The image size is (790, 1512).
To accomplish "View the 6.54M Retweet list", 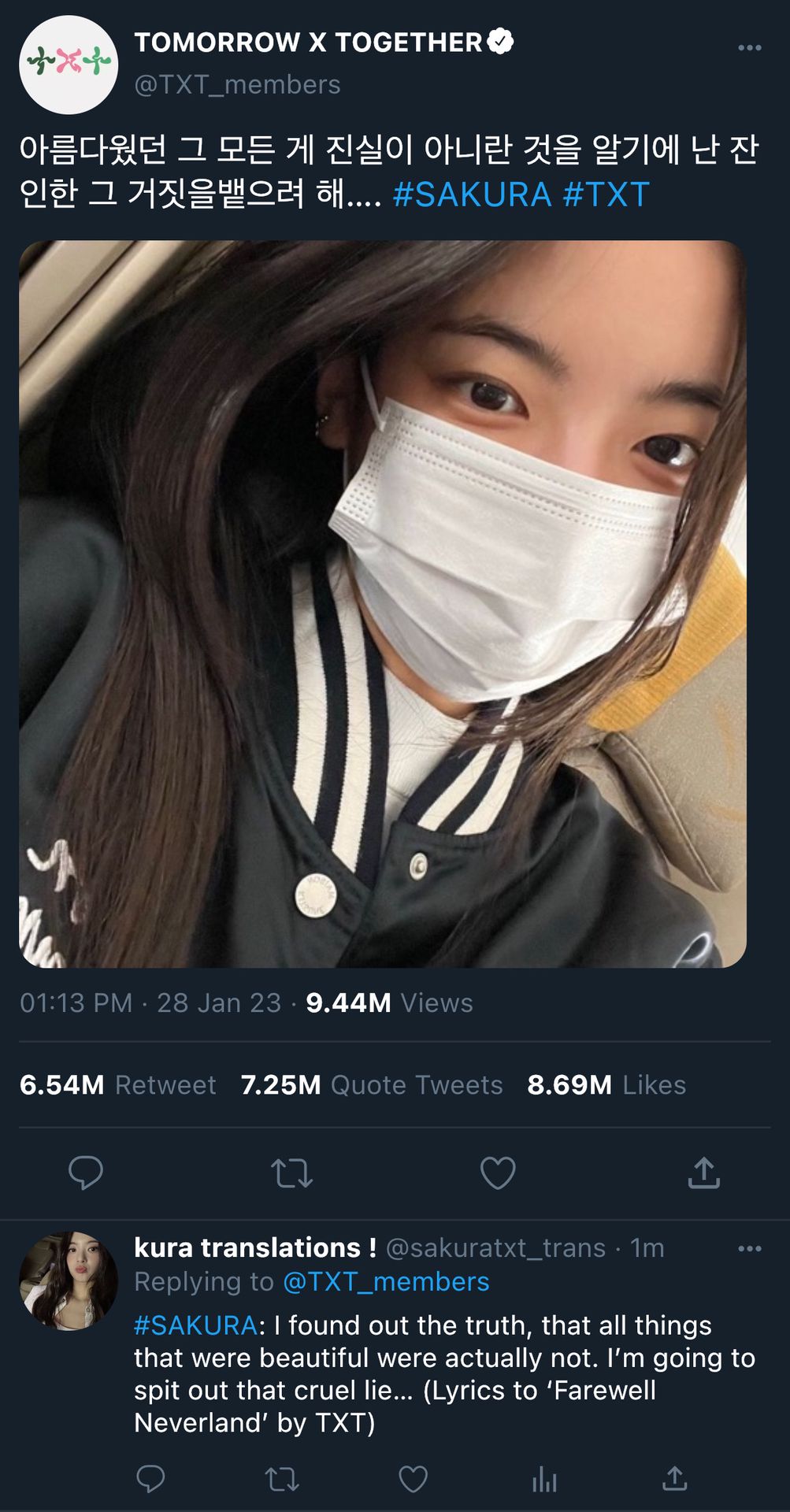I will (117, 1085).
